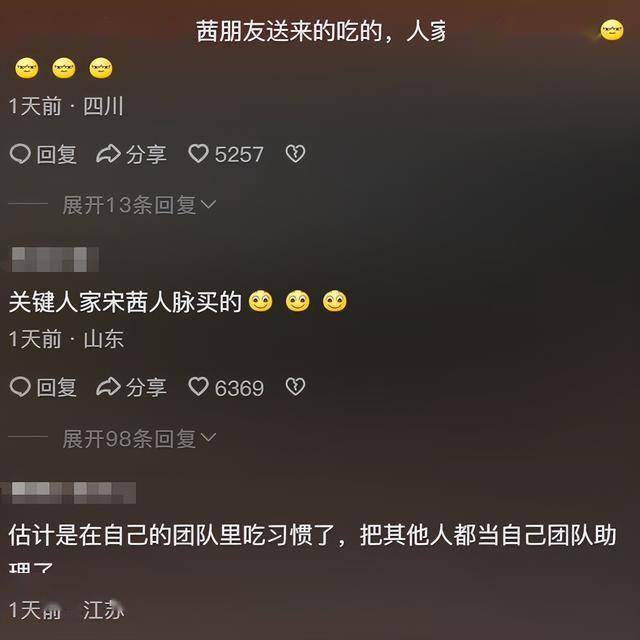Reply to the Shandong comment
Viewport: 640px width, 640px height.
click(43, 387)
